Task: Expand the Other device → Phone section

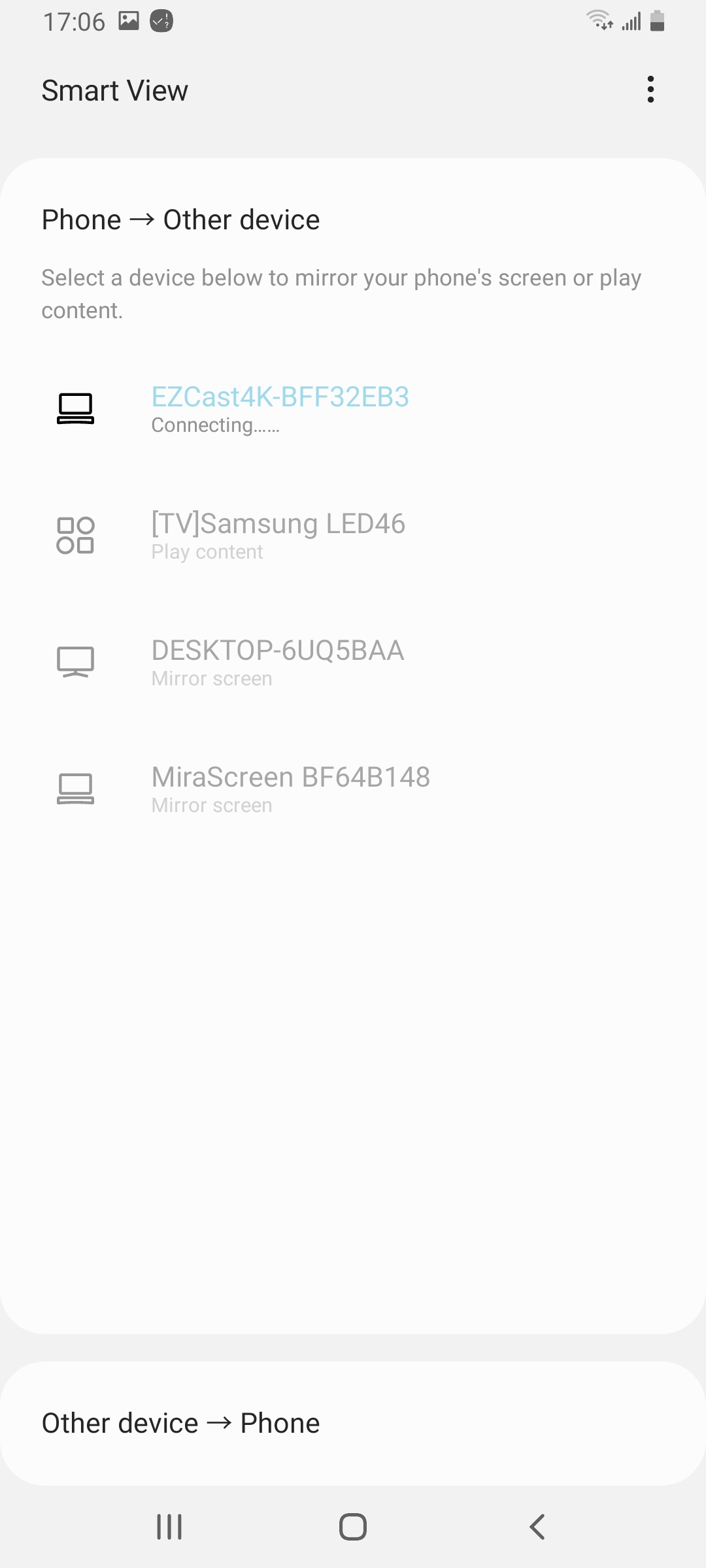Action: pyautogui.click(x=353, y=1423)
